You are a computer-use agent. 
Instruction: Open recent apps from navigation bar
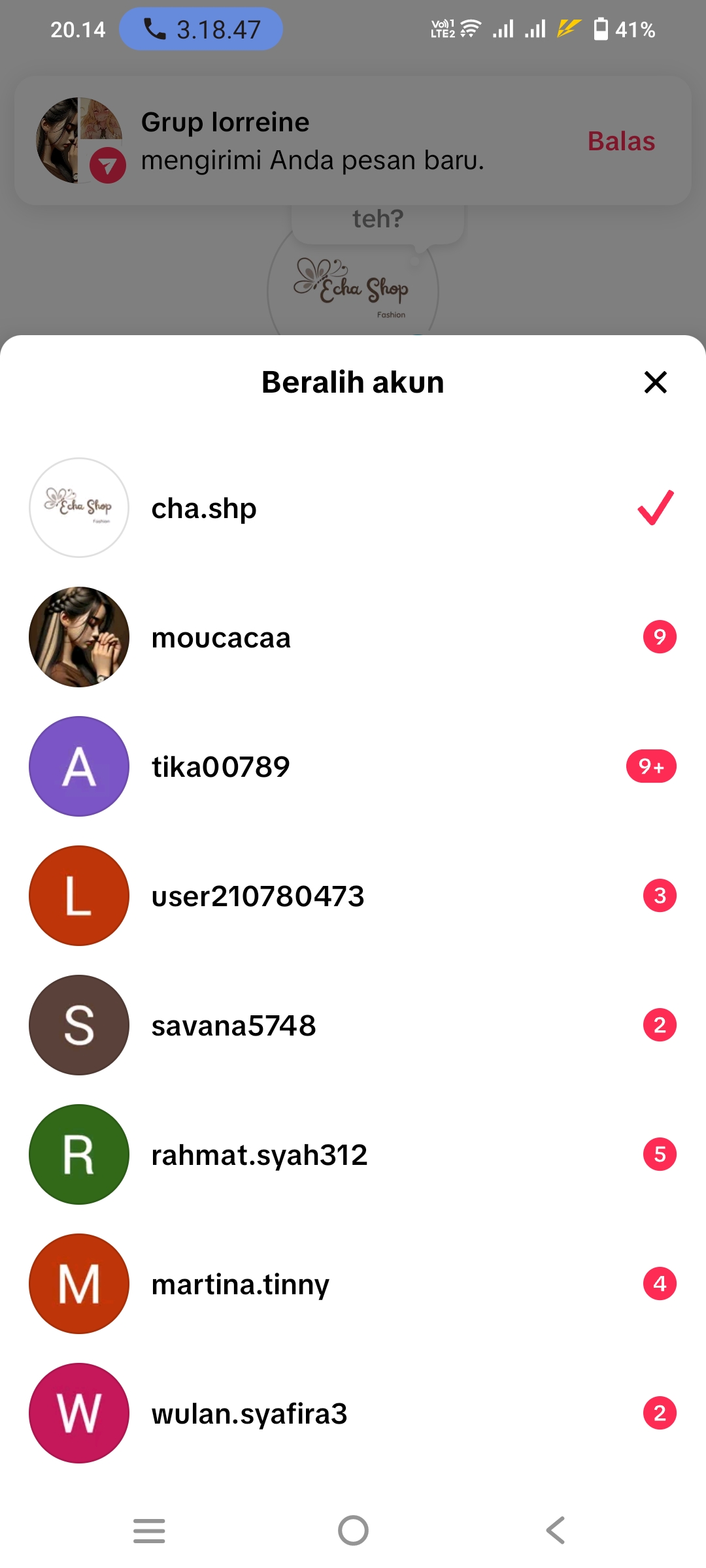click(149, 1530)
